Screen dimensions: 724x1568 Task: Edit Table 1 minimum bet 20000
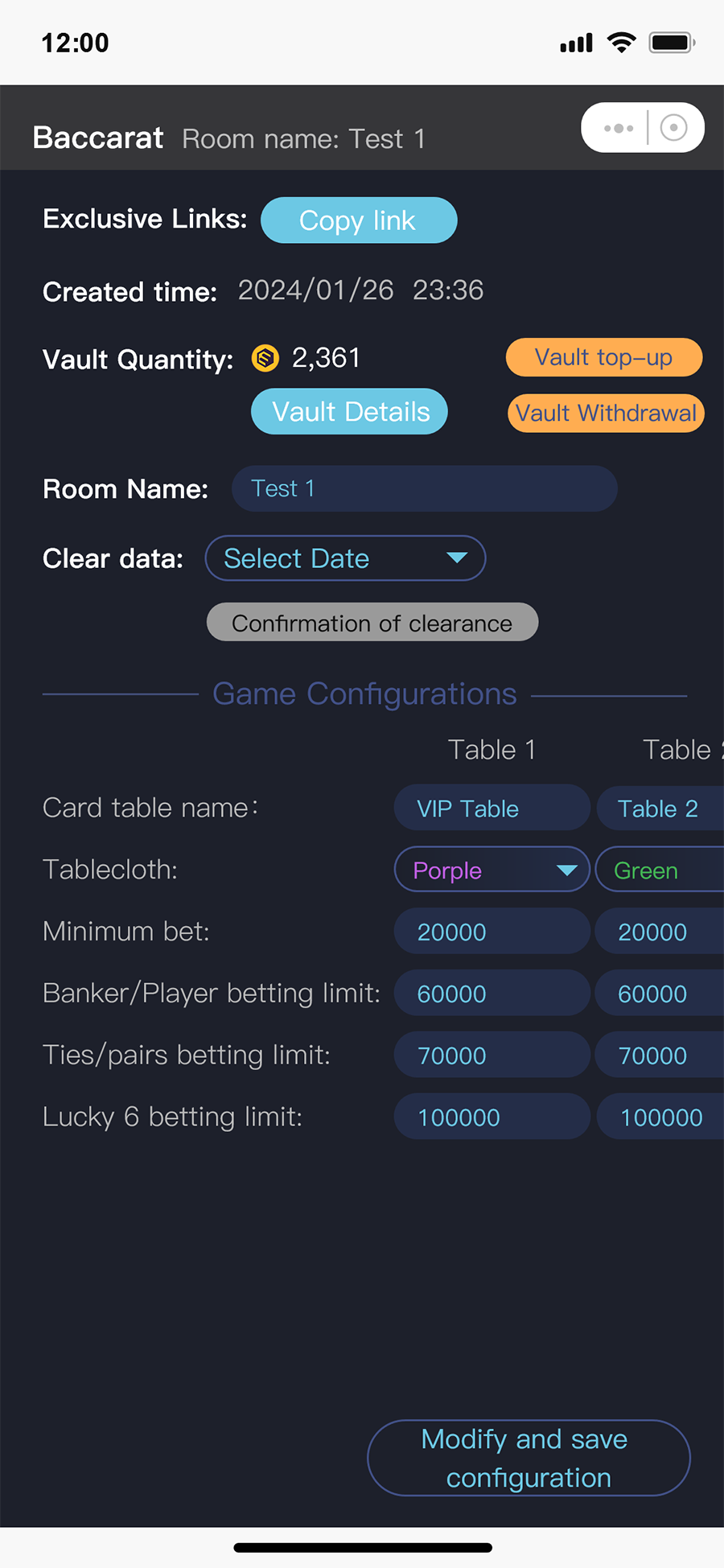point(492,932)
